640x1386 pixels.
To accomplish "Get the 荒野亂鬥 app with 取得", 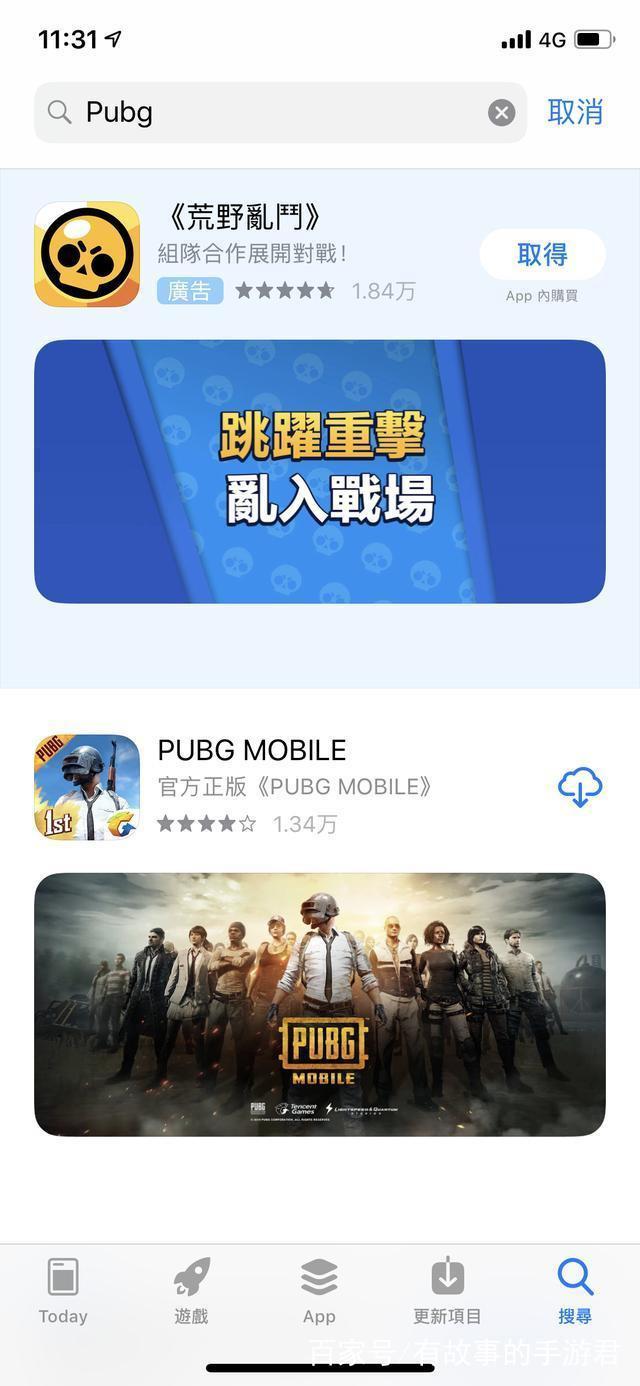I will tap(542, 255).
